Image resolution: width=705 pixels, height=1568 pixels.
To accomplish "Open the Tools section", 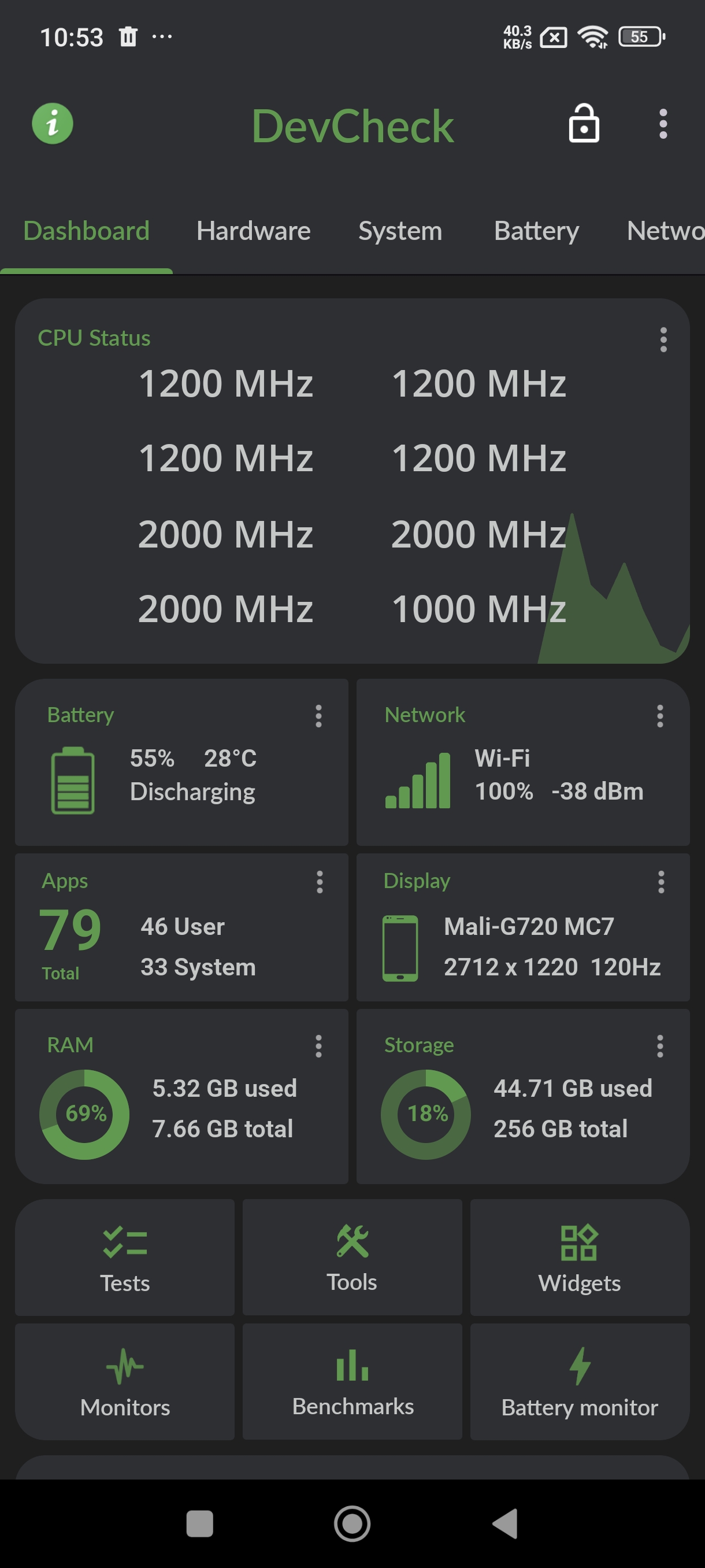I will click(352, 1258).
